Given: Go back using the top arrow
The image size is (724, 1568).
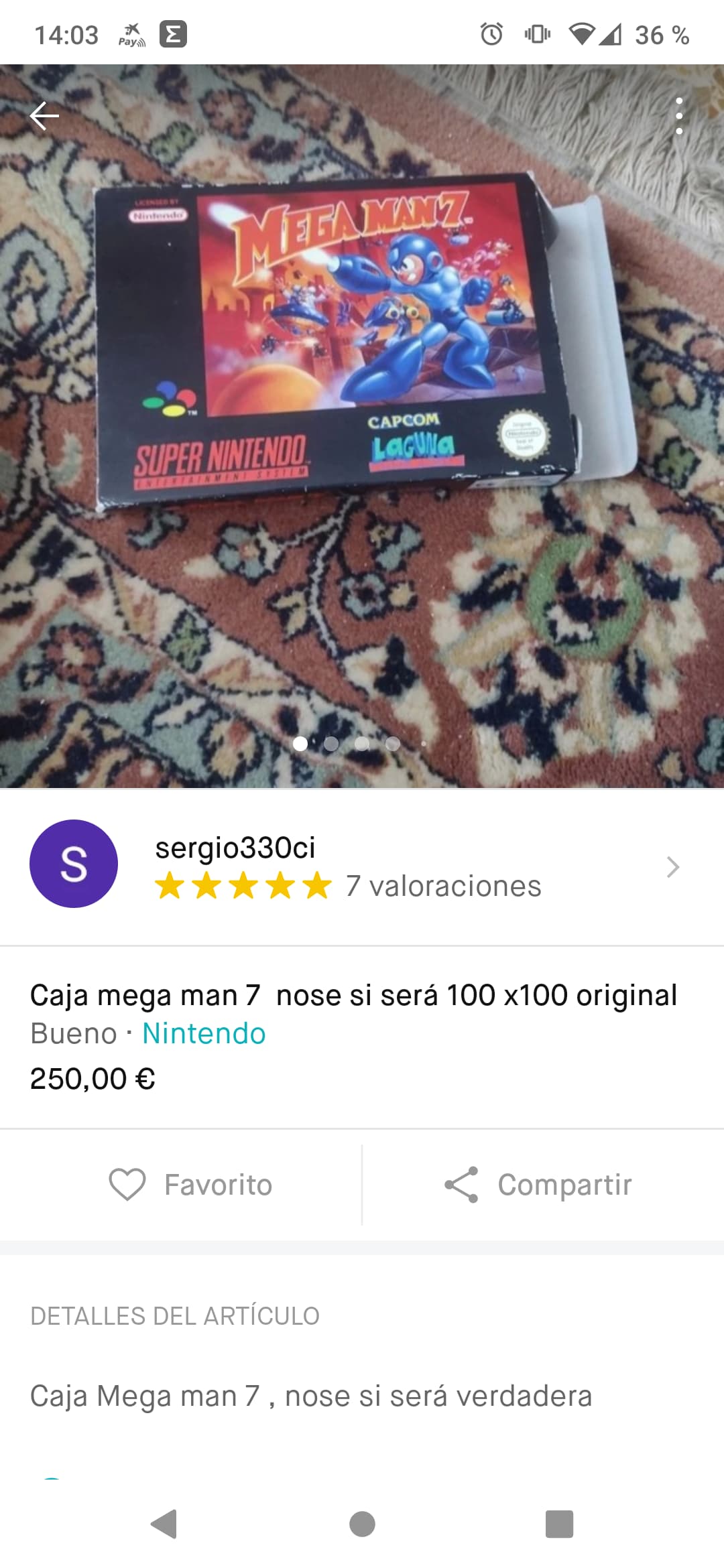Looking at the screenshot, I should click(44, 116).
